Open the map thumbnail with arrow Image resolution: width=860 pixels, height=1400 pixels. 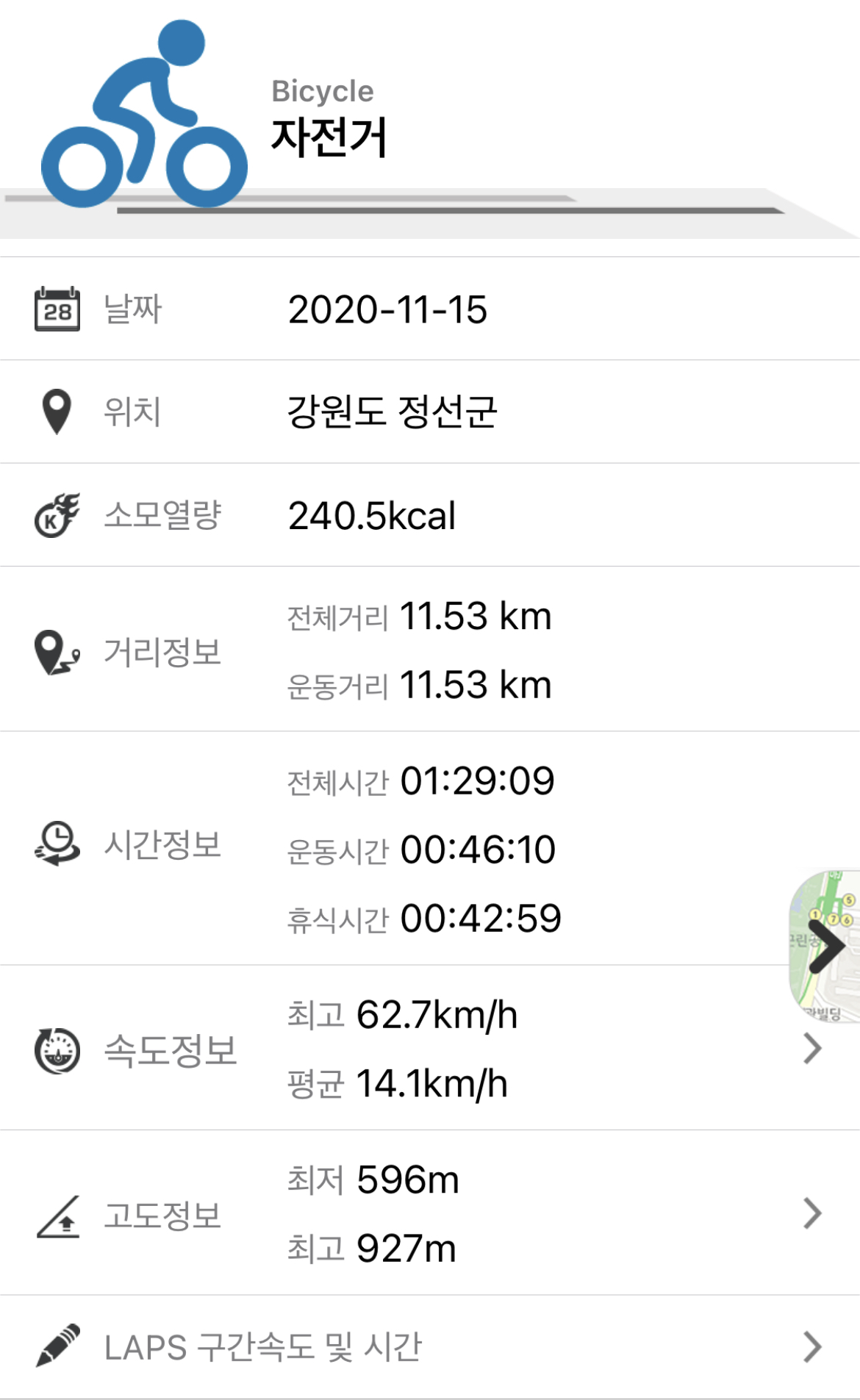826,946
